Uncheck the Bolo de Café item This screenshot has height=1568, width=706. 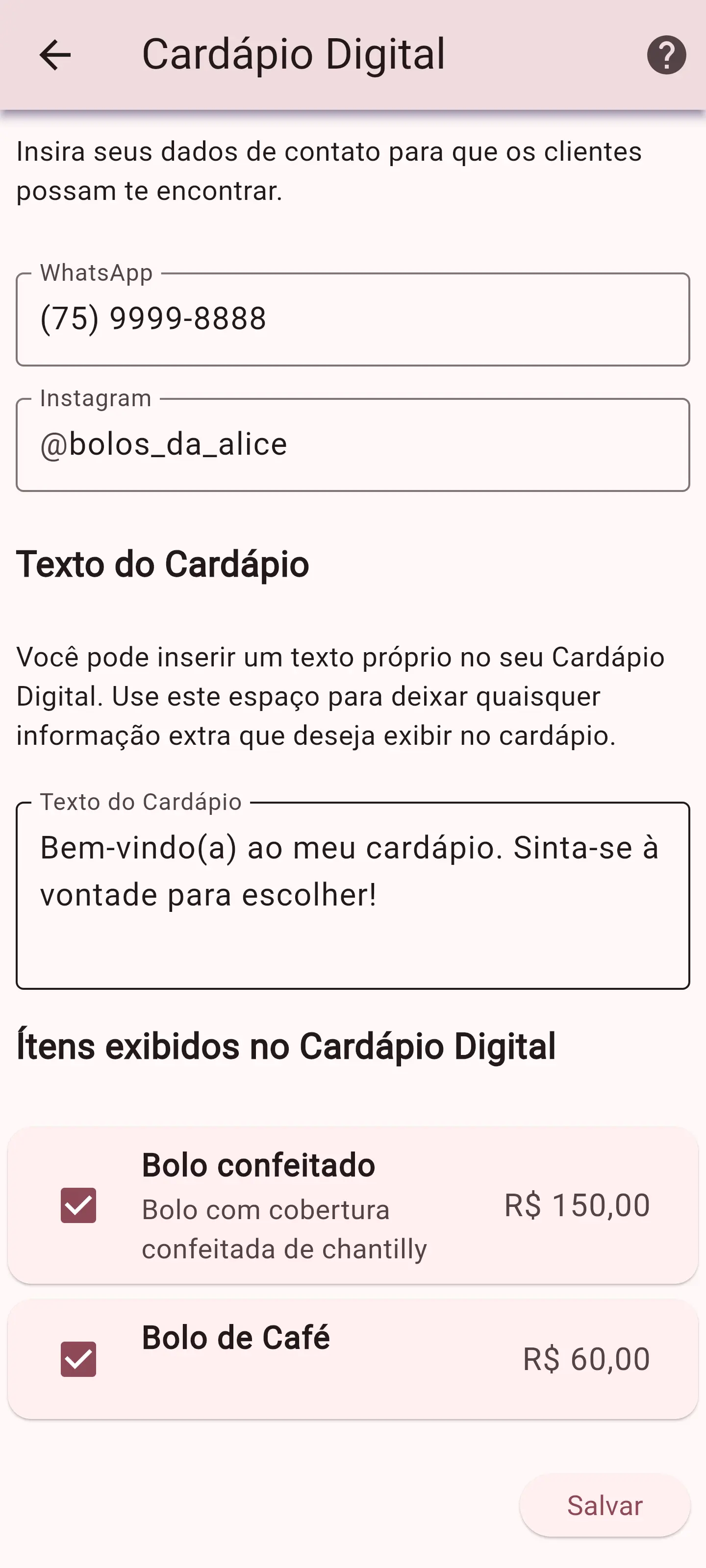coord(78,1359)
